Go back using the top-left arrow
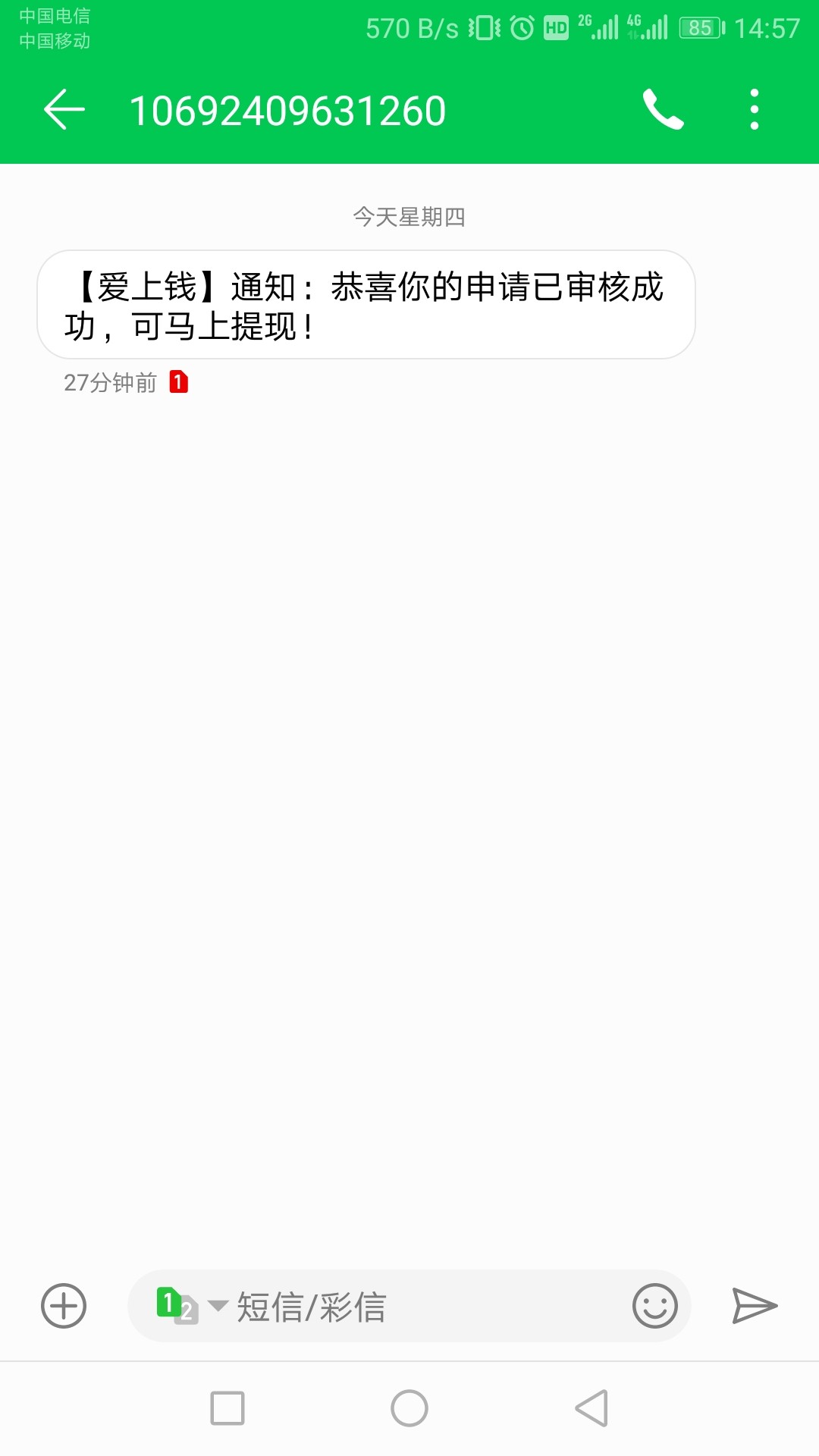This screenshot has width=819, height=1456. (x=64, y=110)
